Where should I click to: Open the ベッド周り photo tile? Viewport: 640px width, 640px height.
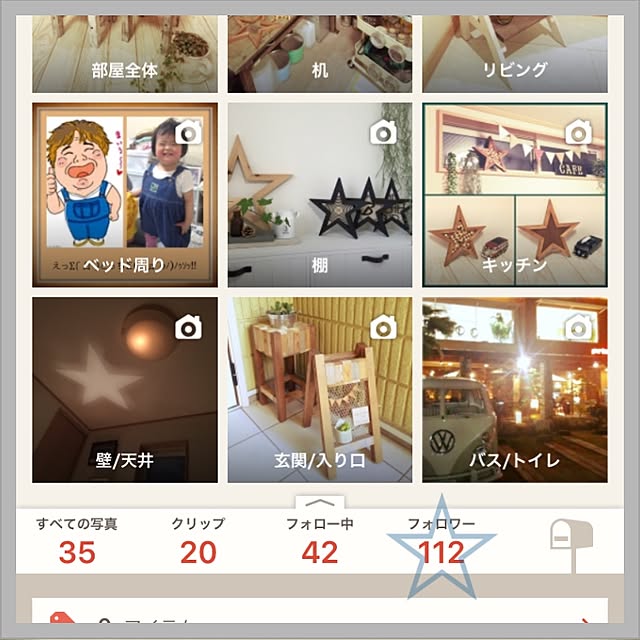click(124, 195)
